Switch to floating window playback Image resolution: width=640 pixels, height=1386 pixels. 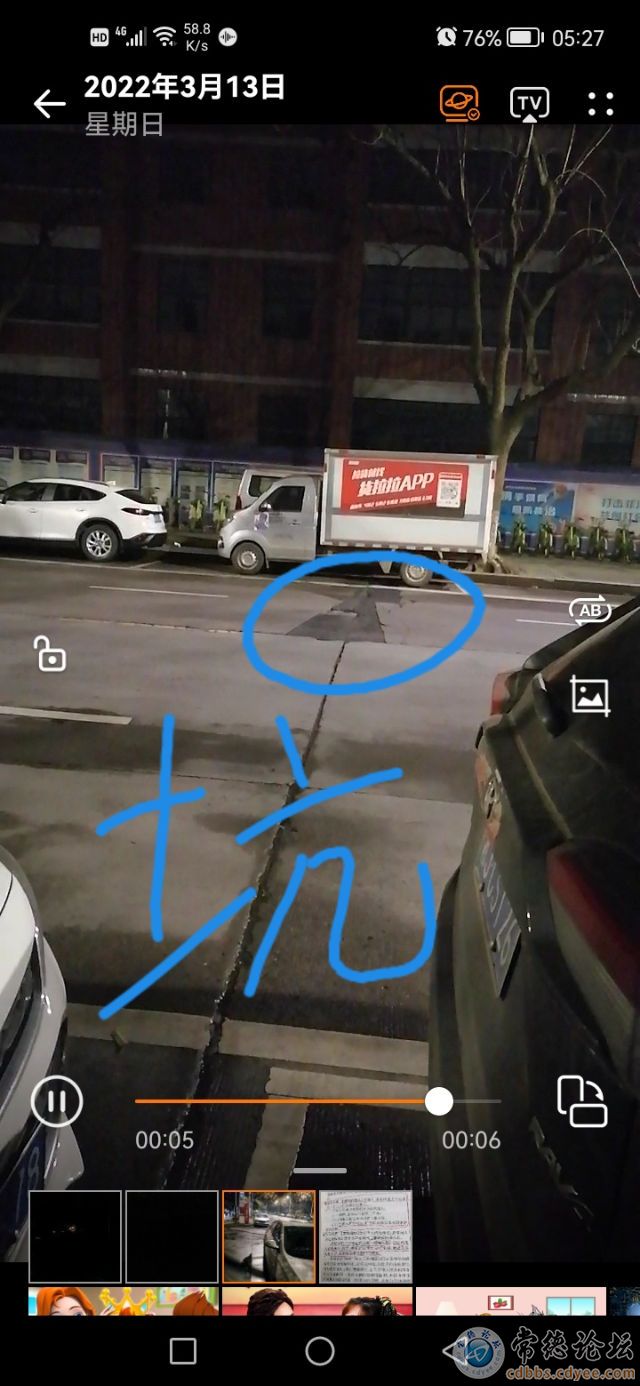(582, 1101)
